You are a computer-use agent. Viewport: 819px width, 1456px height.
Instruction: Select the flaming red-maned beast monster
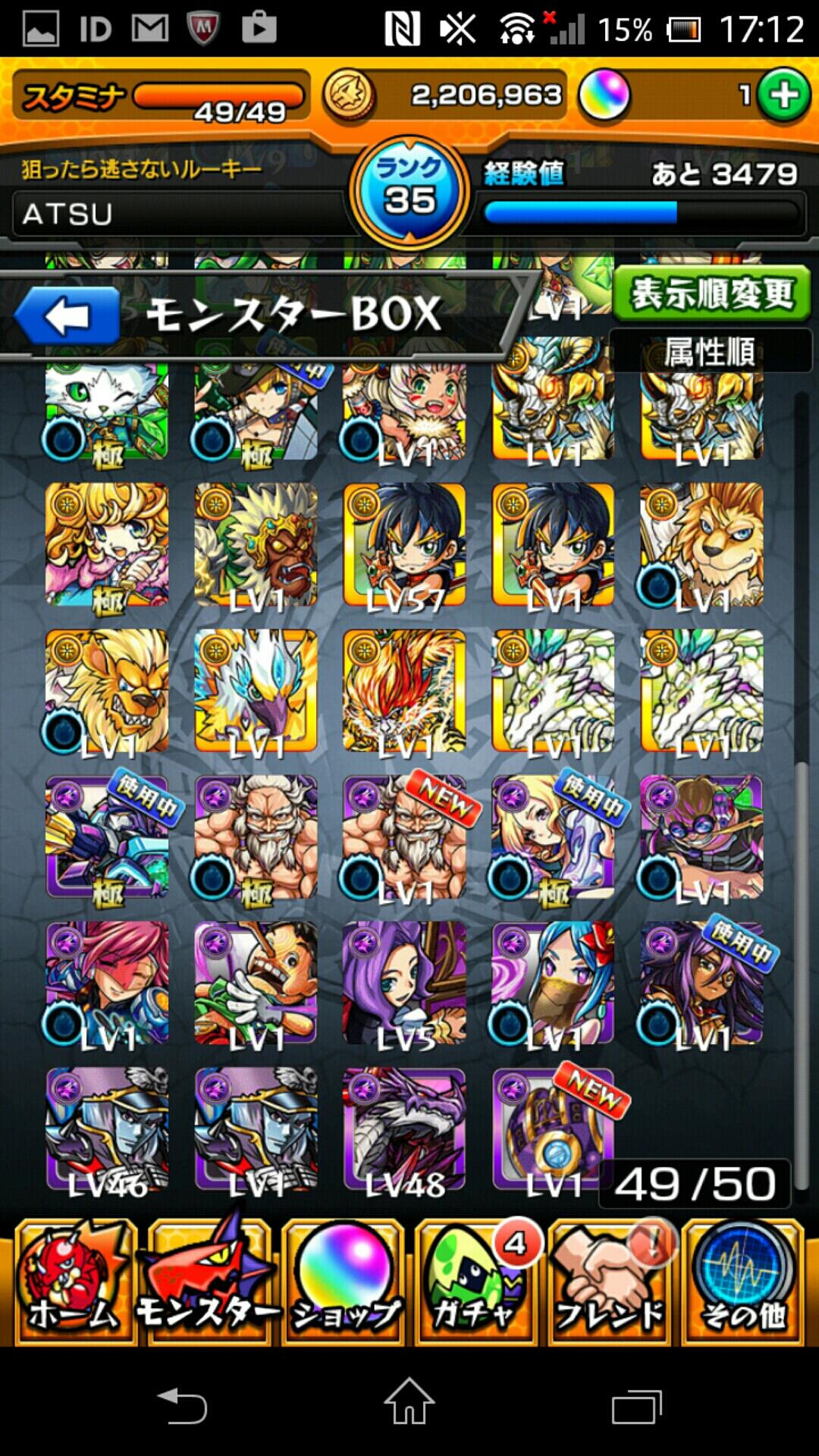pyautogui.click(x=404, y=691)
